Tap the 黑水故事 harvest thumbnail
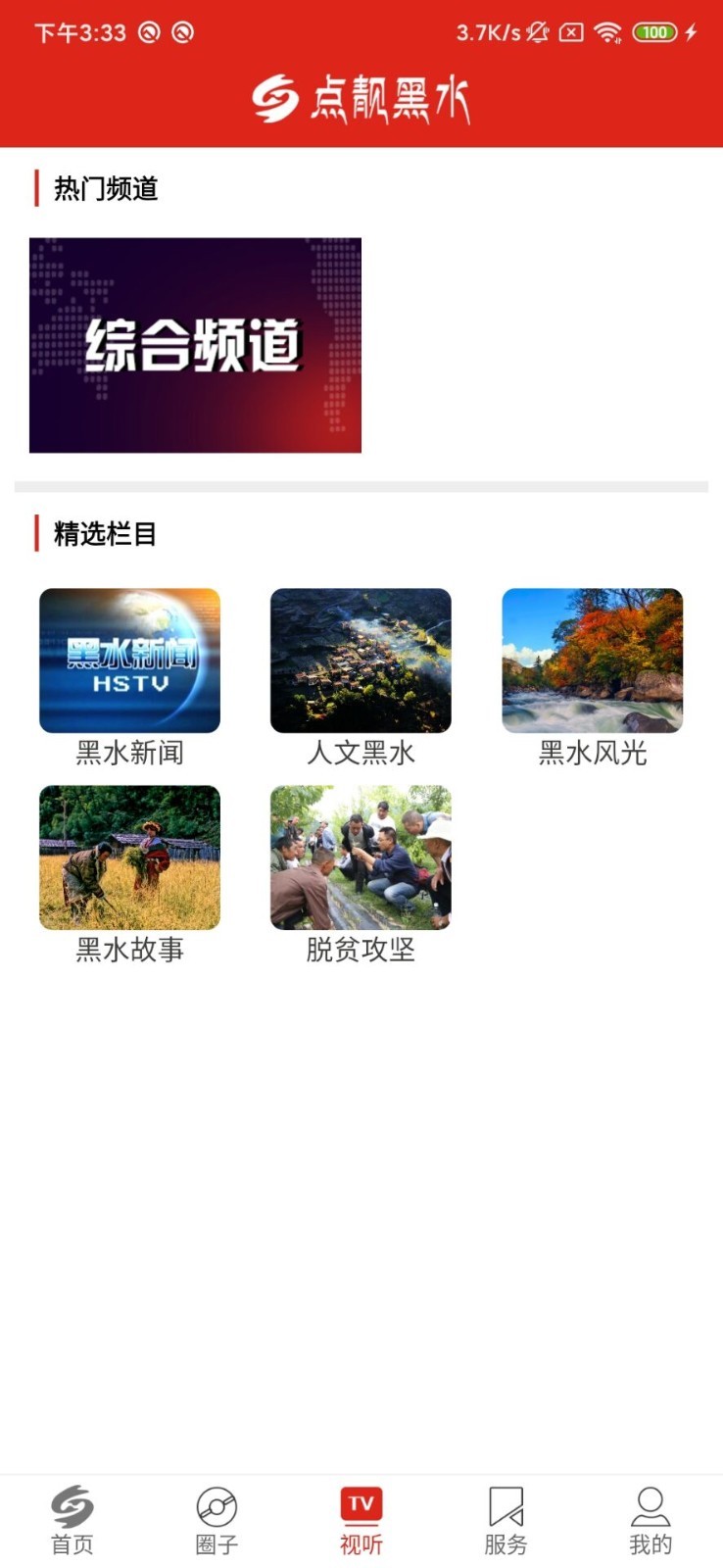The width and height of the screenshot is (723, 1568). tap(129, 857)
